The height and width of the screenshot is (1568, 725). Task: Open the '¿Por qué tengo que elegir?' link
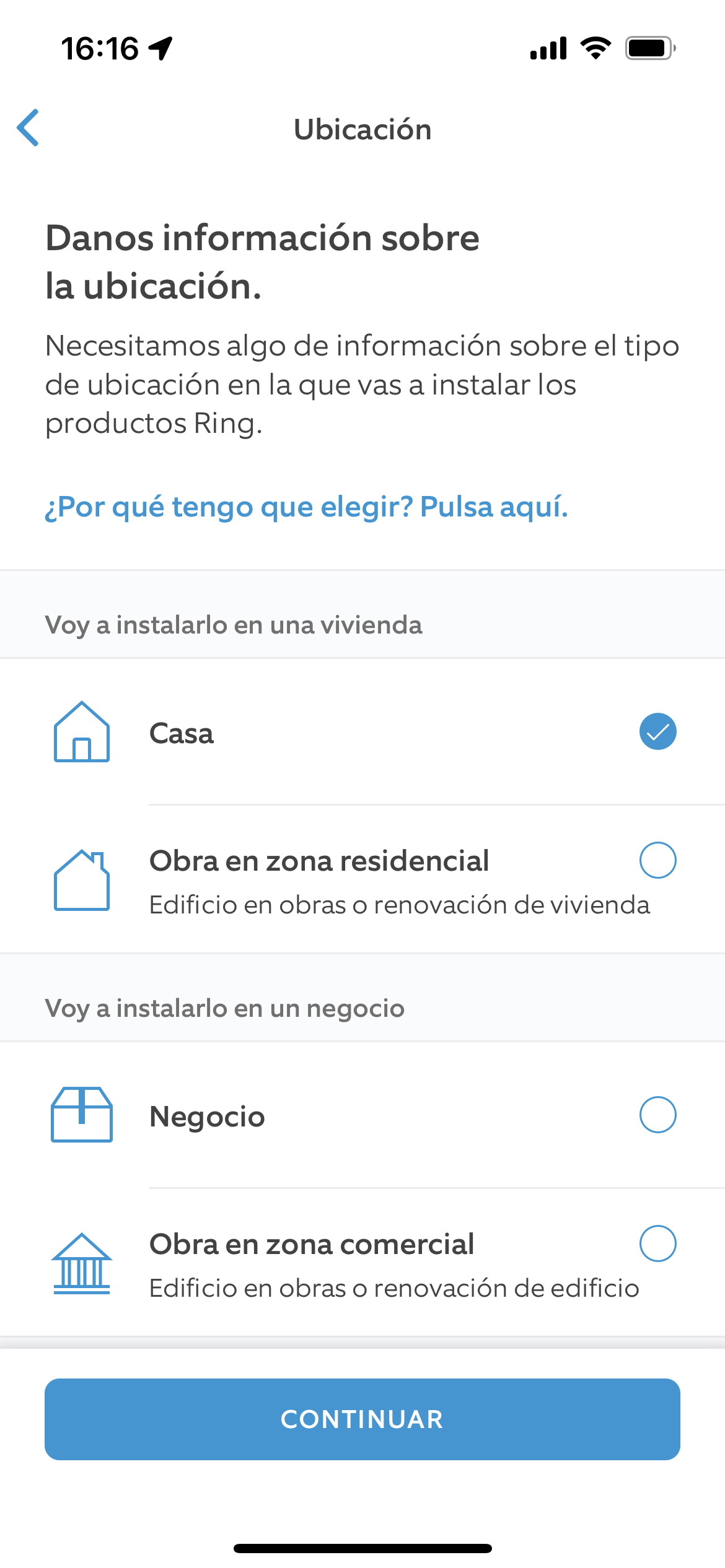click(306, 507)
